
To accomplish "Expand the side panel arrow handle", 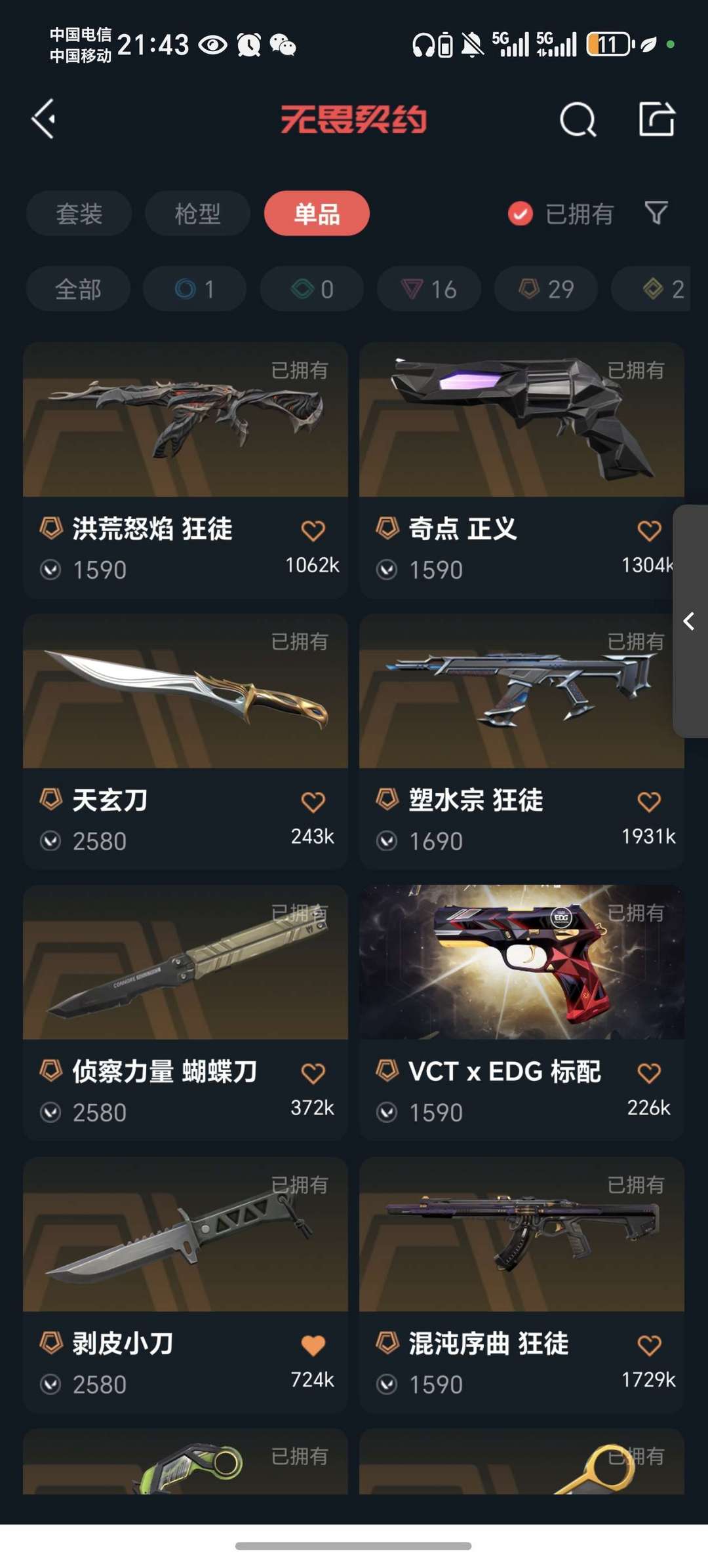I will (690, 621).
